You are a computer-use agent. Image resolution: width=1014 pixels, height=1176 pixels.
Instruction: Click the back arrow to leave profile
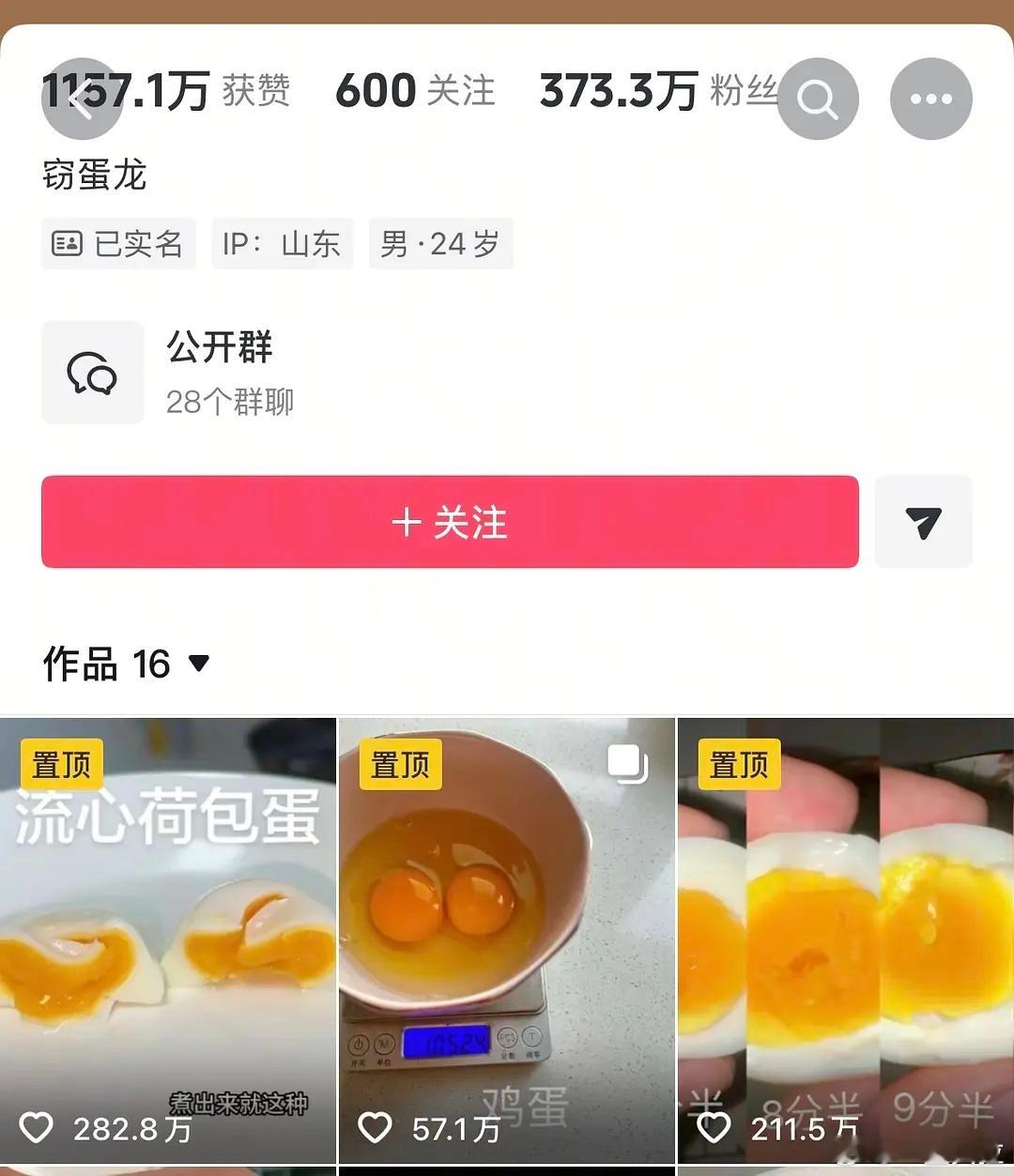[x=82, y=98]
